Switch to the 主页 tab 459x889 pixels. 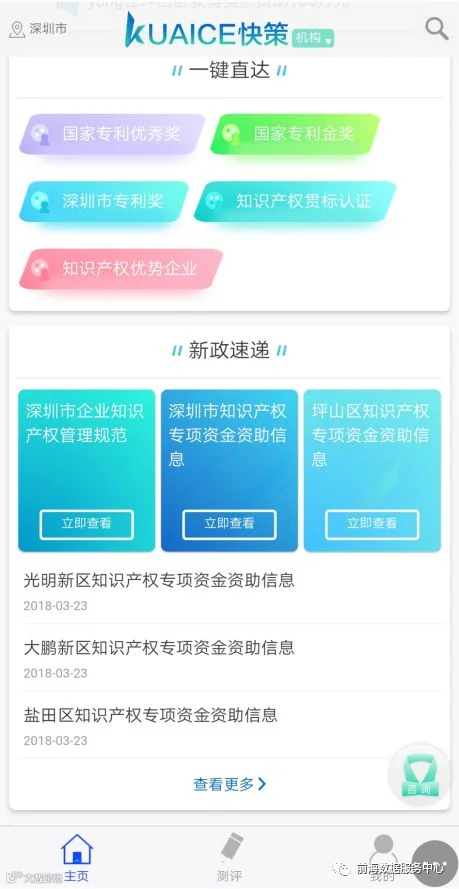(76, 857)
